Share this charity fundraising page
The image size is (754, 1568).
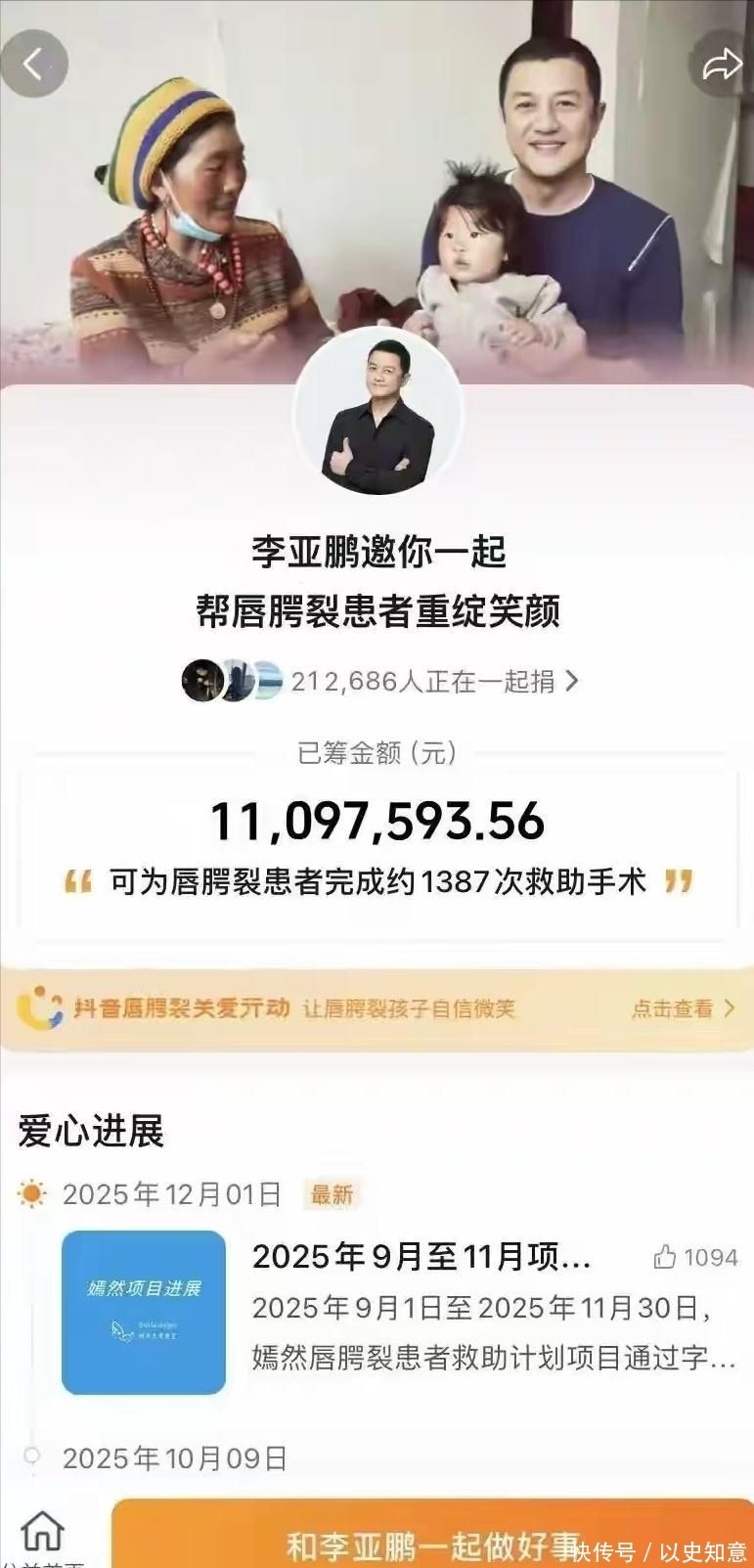722,65
